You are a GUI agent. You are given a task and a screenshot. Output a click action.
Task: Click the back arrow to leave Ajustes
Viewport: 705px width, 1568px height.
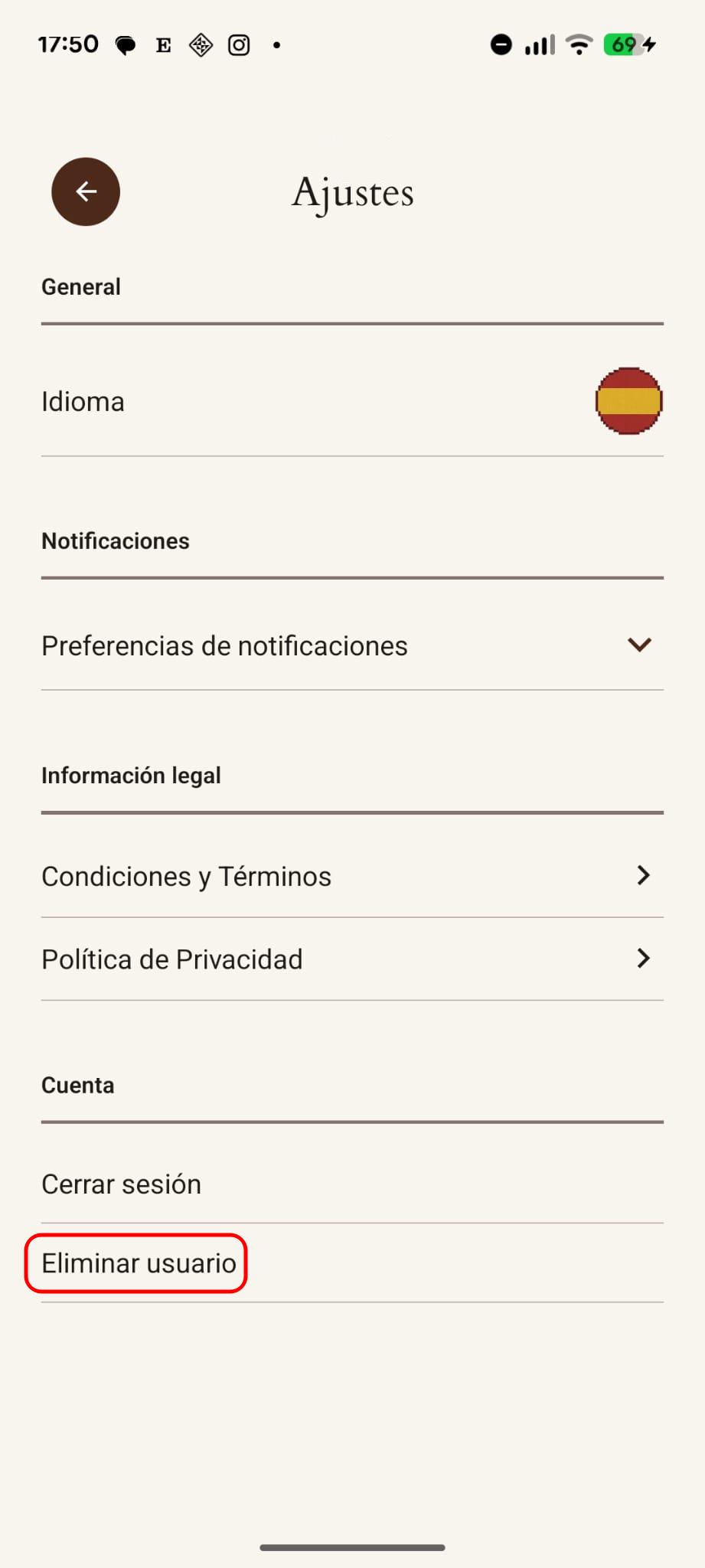[85, 191]
